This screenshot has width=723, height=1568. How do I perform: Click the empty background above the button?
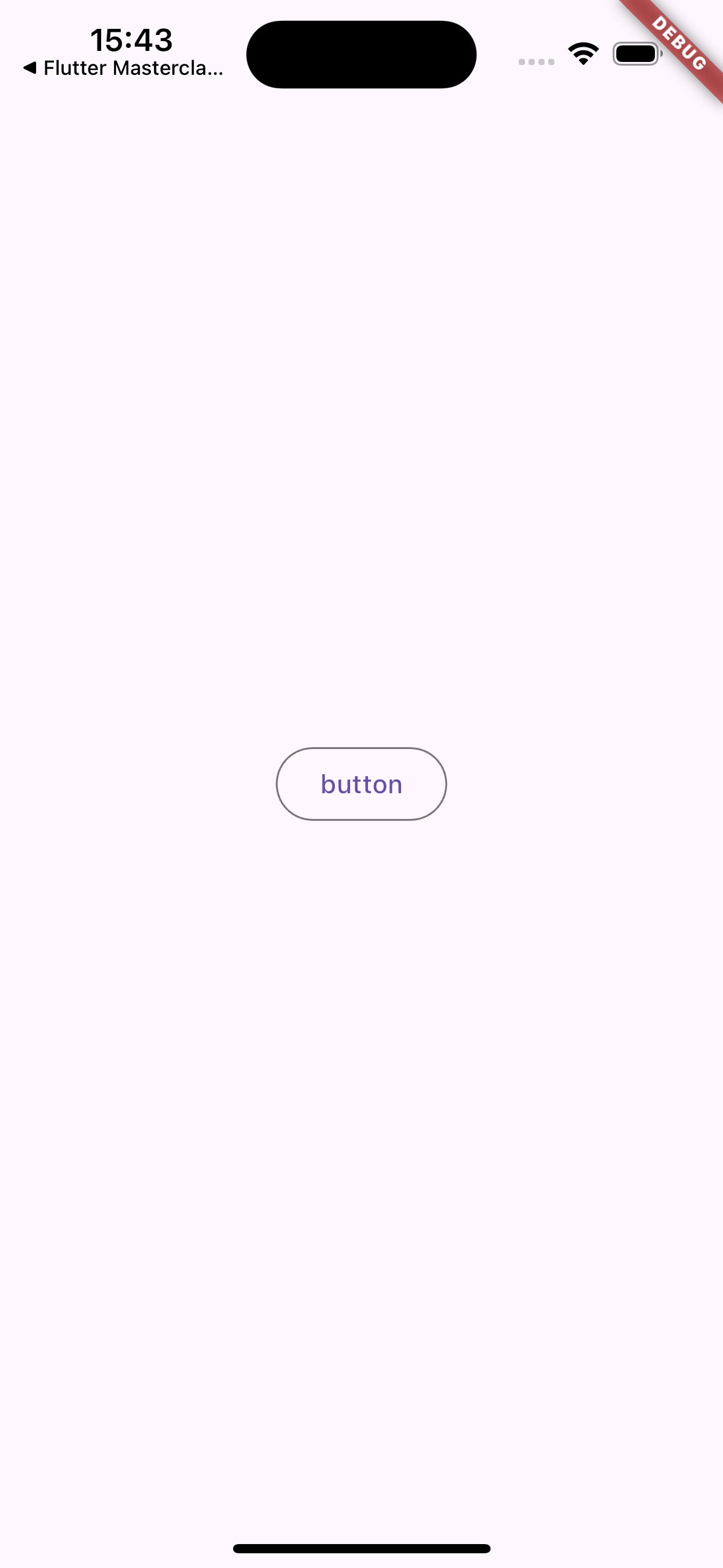[x=361, y=429]
